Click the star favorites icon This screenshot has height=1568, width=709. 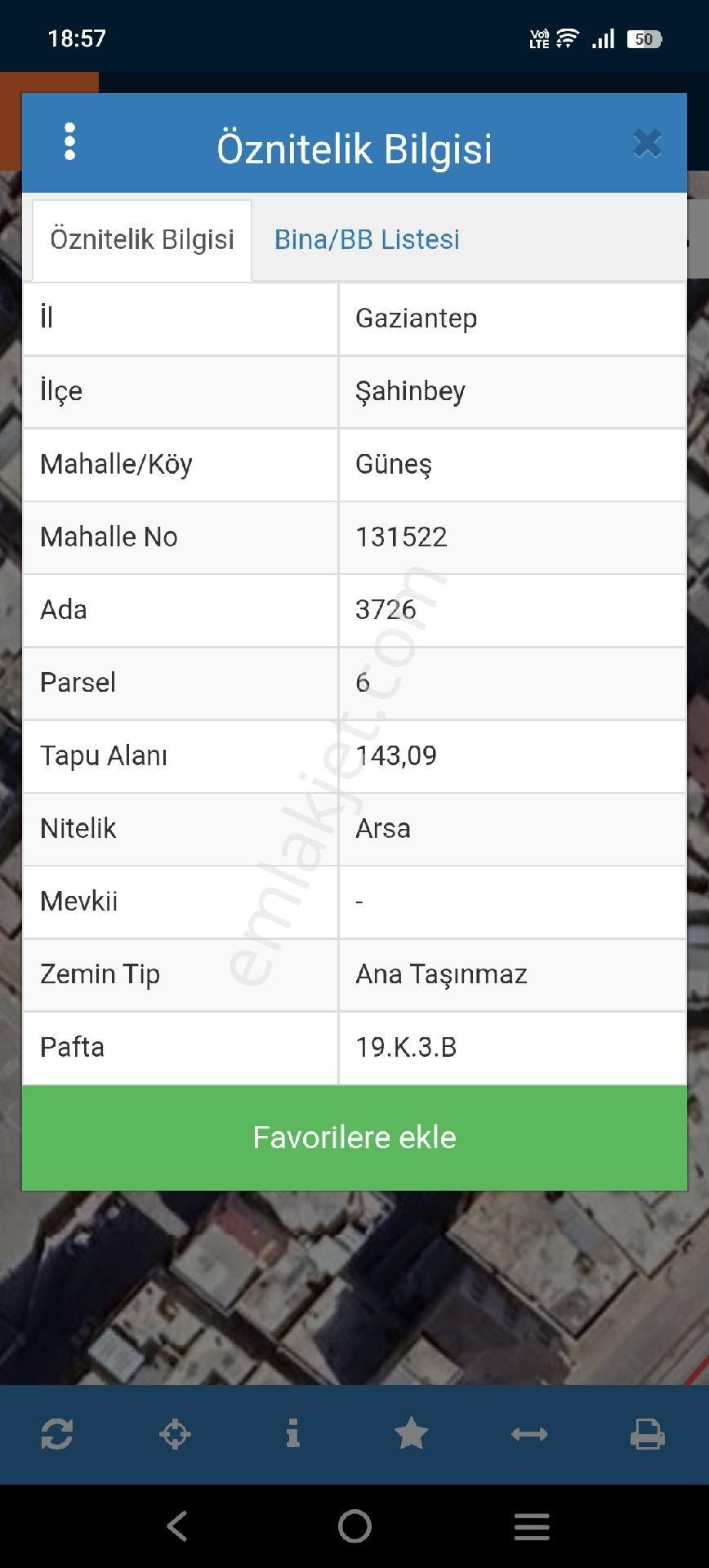tap(412, 1435)
